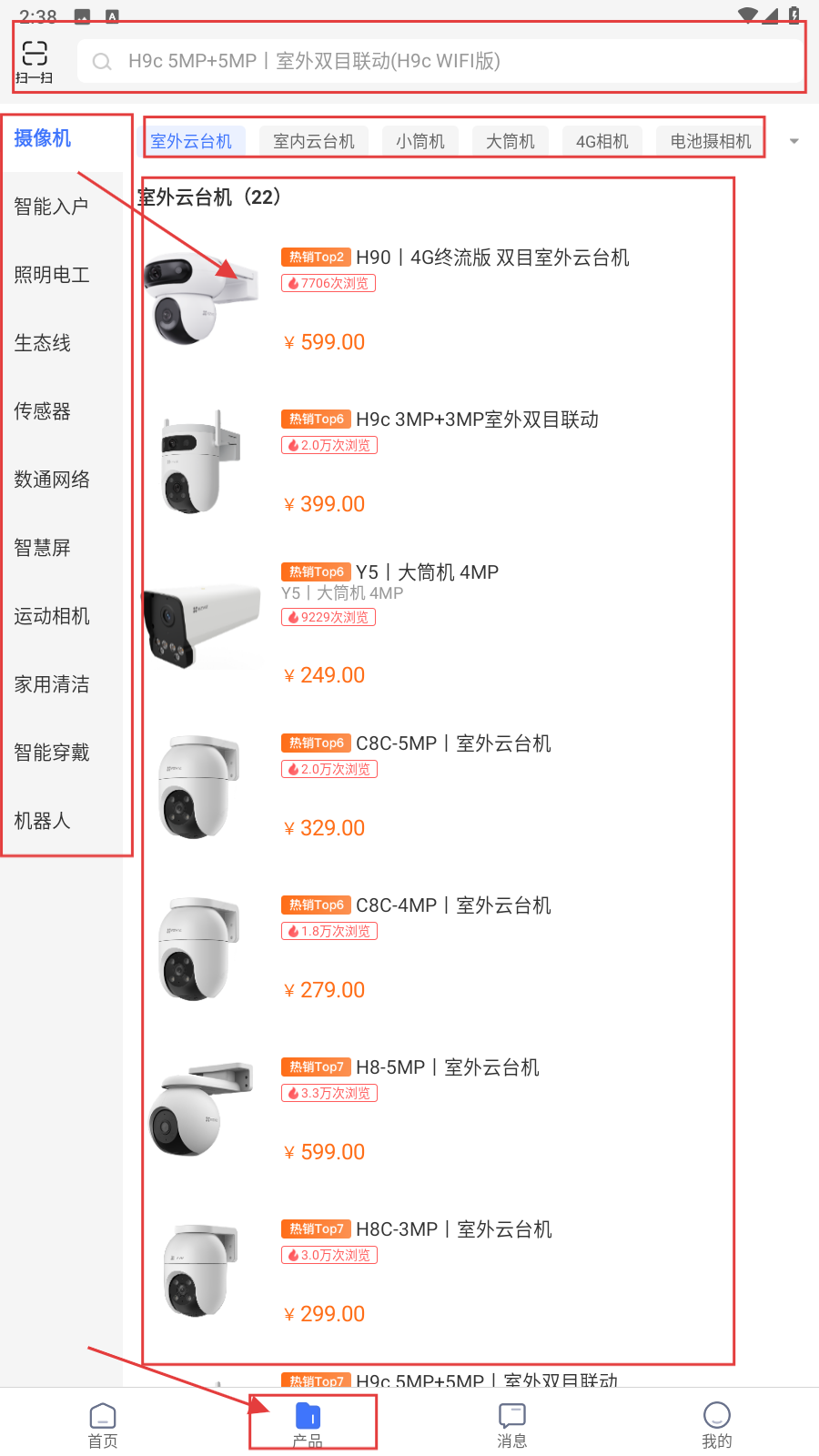Go to the 首页 tab
Screen dimensions: 819x1456
click(103, 1425)
